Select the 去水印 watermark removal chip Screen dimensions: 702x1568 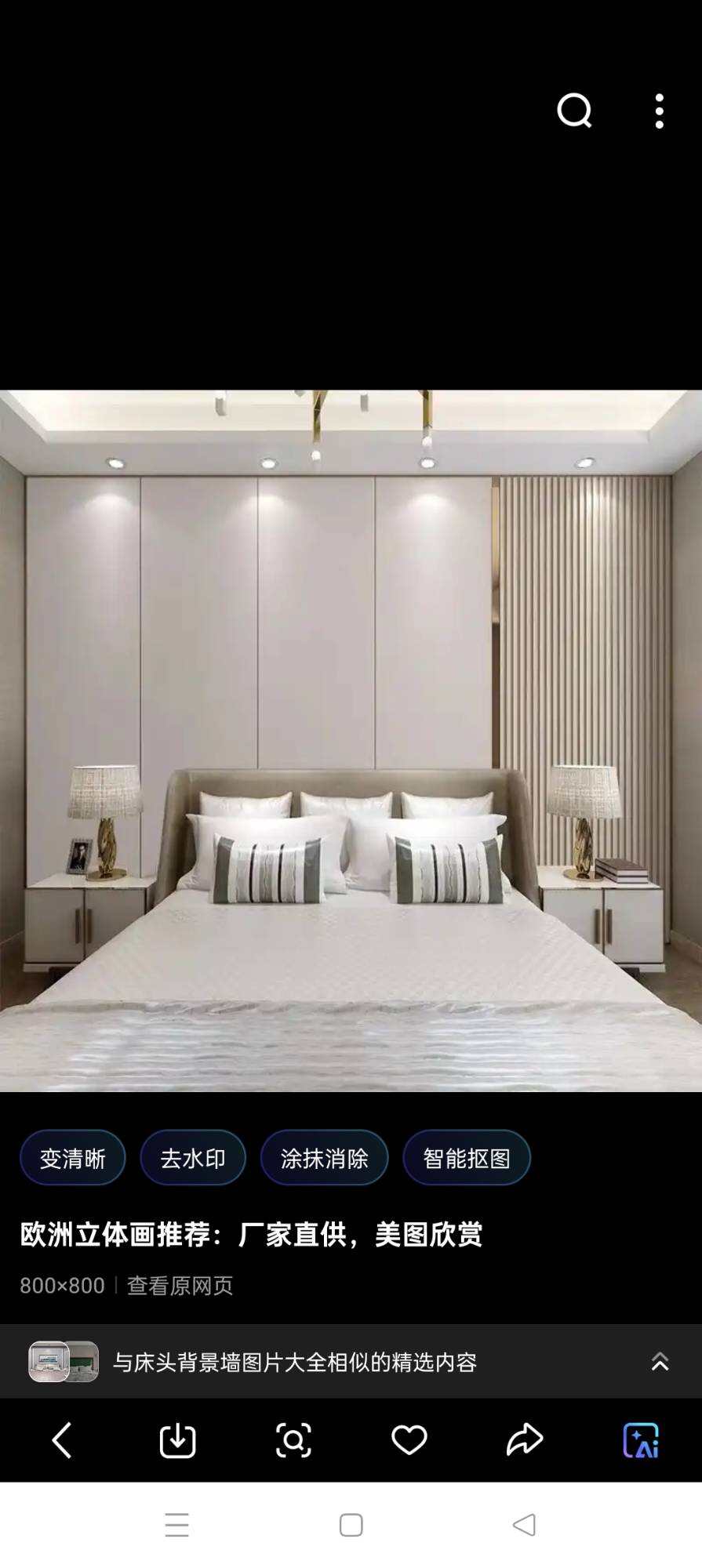pyautogui.click(x=193, y=1158)
